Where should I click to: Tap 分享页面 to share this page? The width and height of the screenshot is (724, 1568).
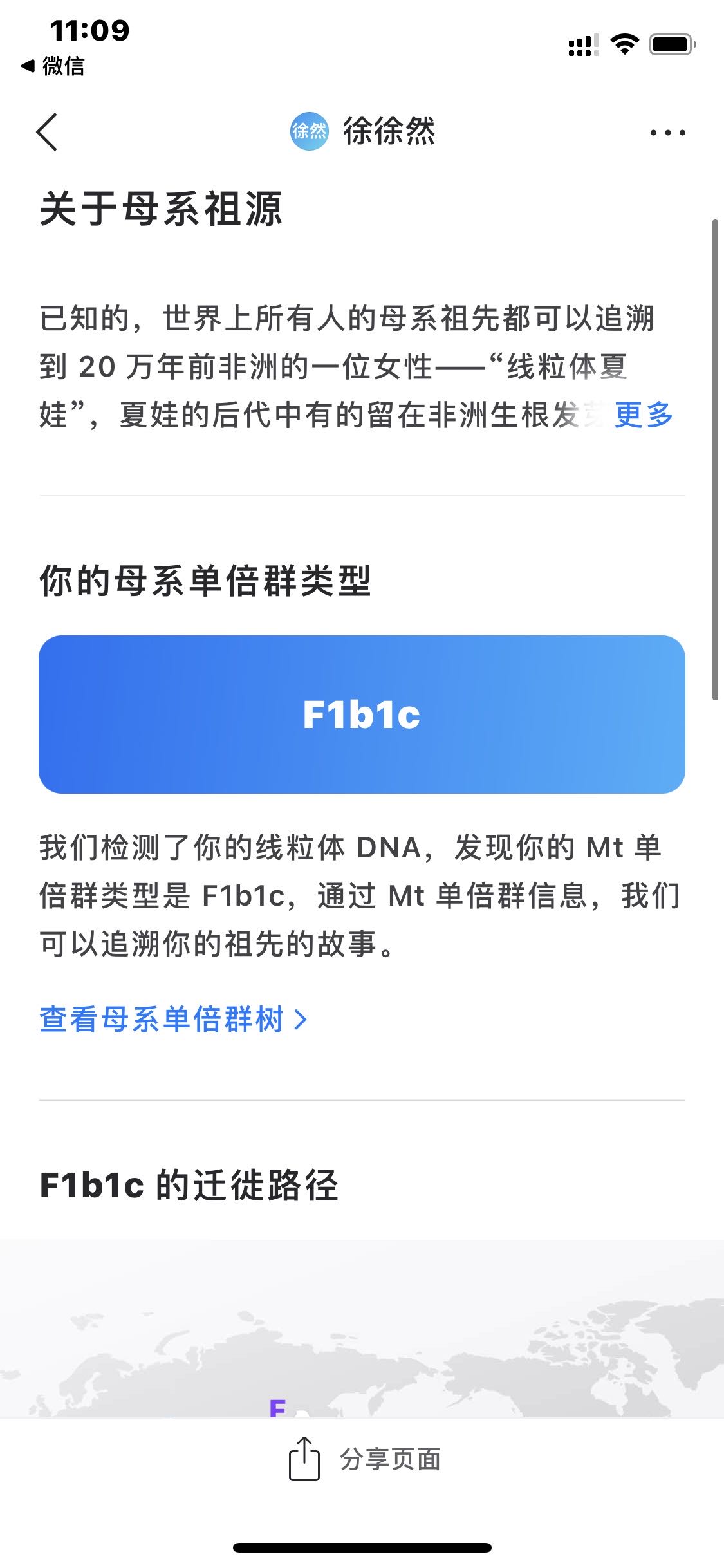pyautogui.click(x=364, y=1459)
